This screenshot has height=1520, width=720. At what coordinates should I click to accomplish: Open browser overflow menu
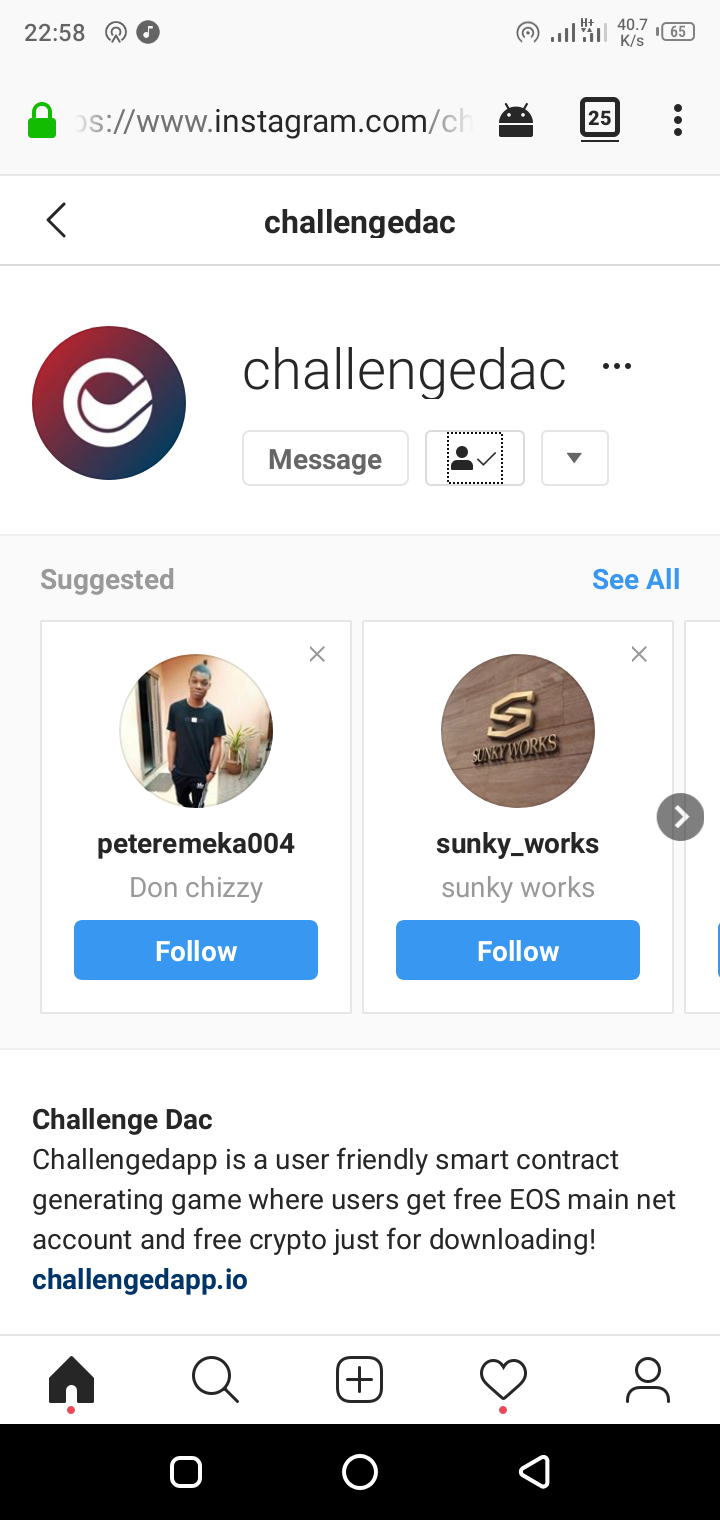[677, 120]
